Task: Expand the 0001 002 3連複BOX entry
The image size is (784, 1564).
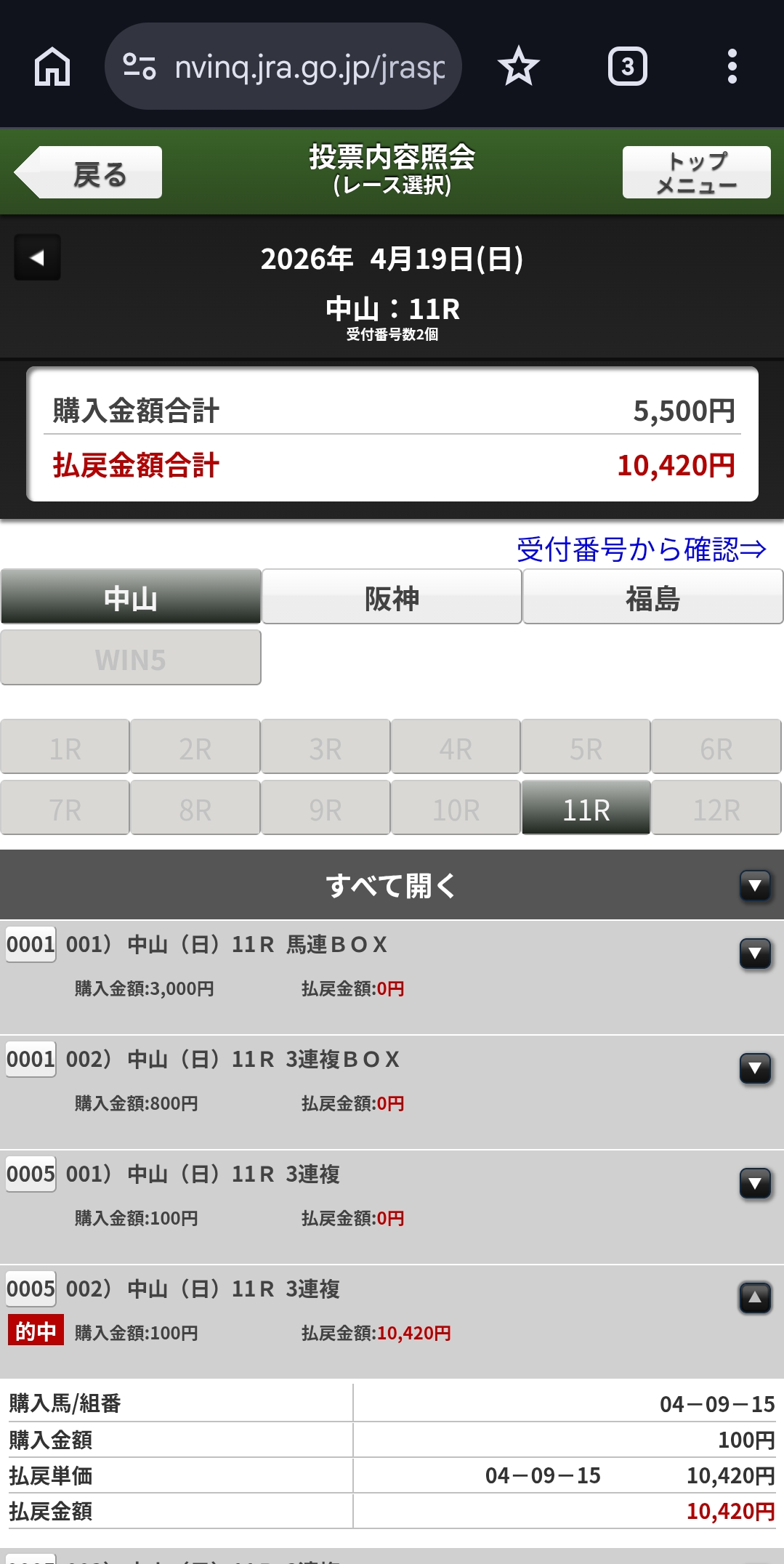Action: (x=754, y=1068)
